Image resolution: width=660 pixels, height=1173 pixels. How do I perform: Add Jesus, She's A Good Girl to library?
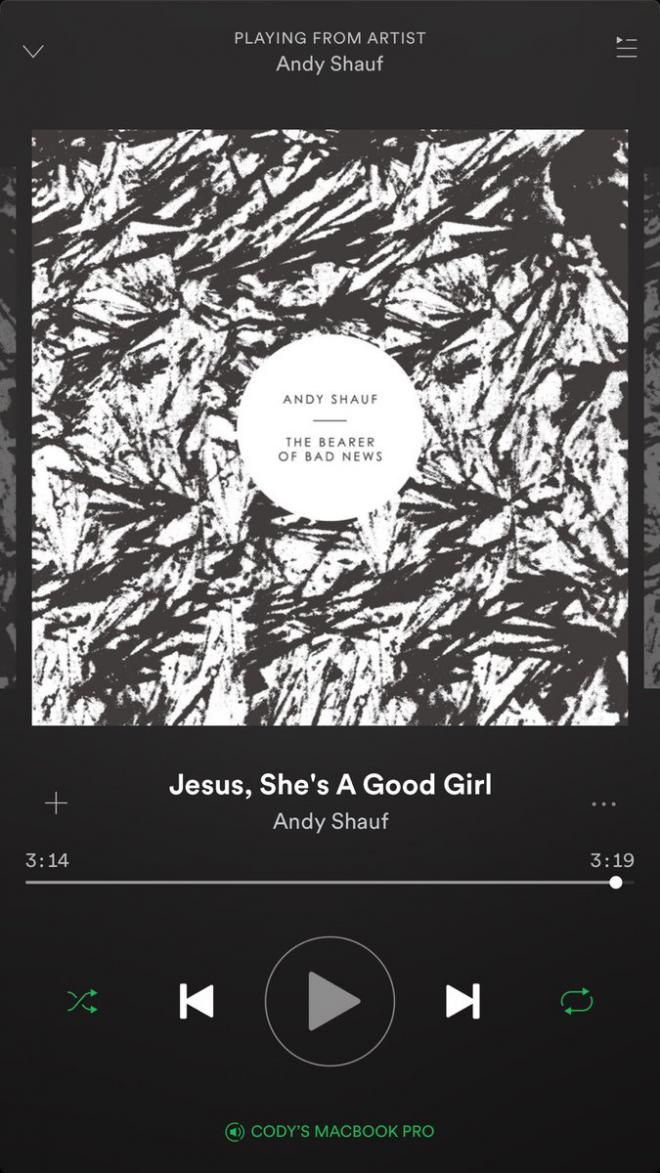[56, 803]
